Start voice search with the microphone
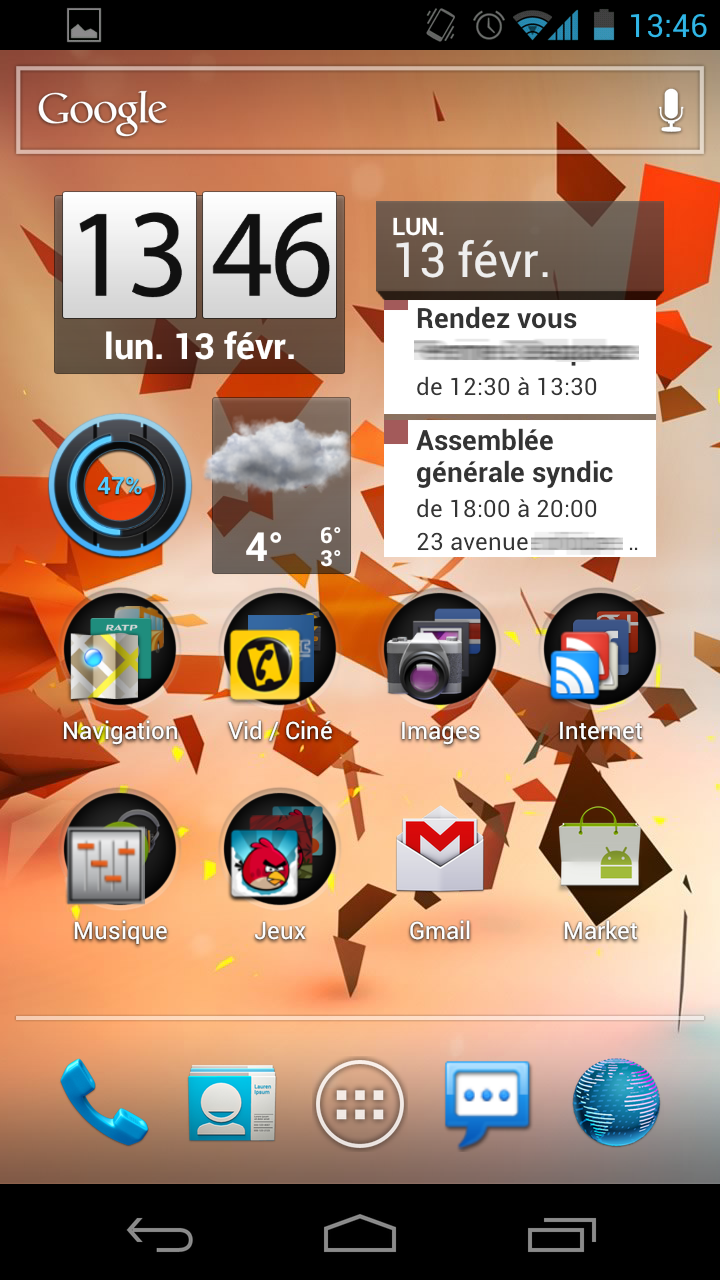The width and height of the screenshot is (720, 1280). coord(671,110)
